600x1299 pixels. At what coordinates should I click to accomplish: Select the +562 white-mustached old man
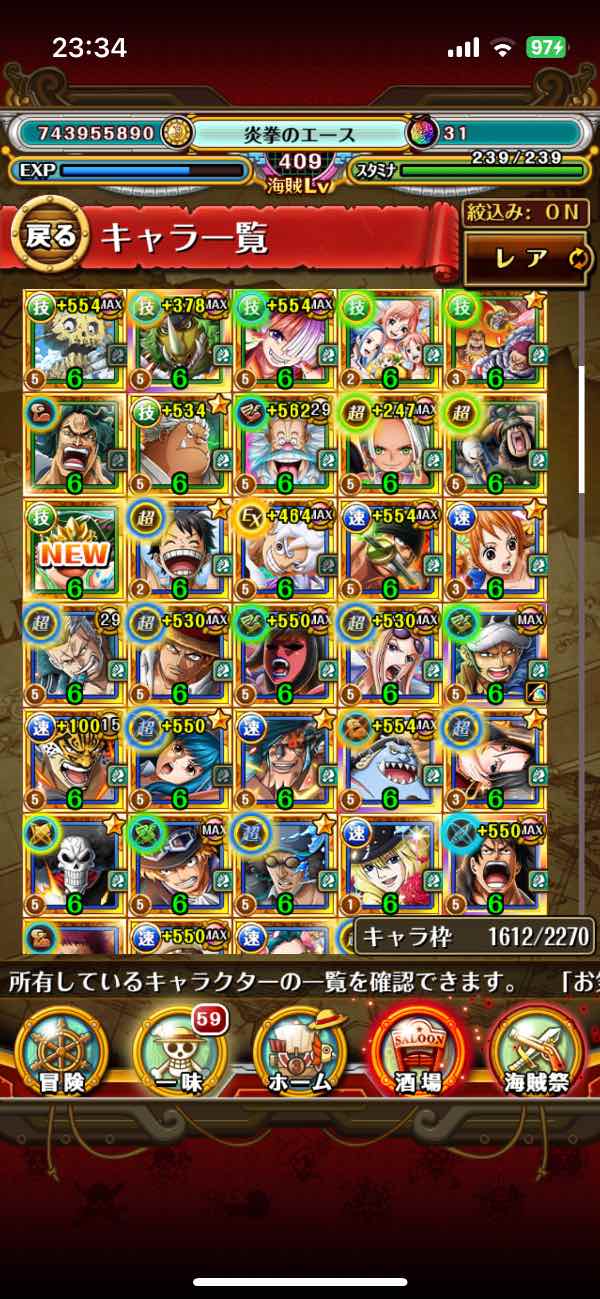coord(285,445)
